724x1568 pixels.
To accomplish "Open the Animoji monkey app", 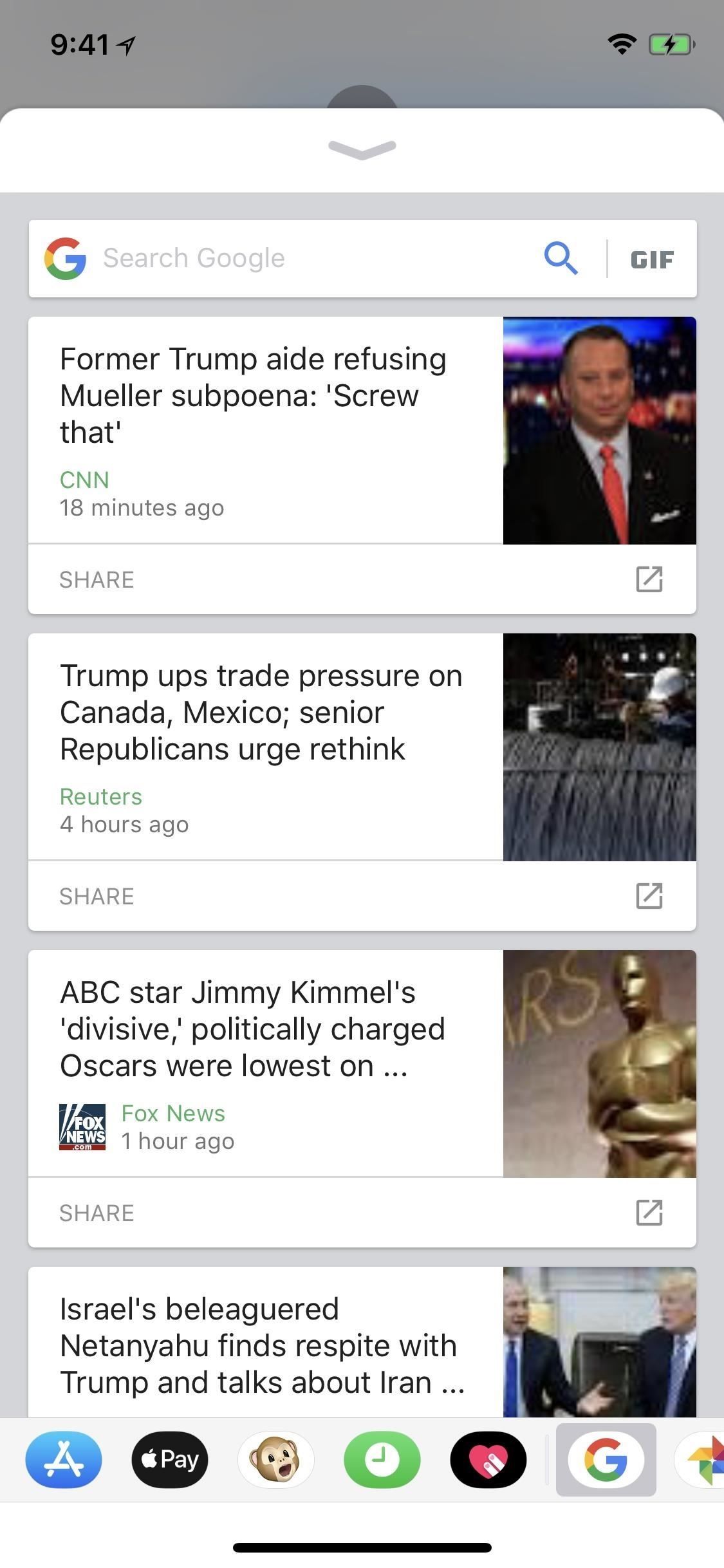I will (x=276, y=1459).
